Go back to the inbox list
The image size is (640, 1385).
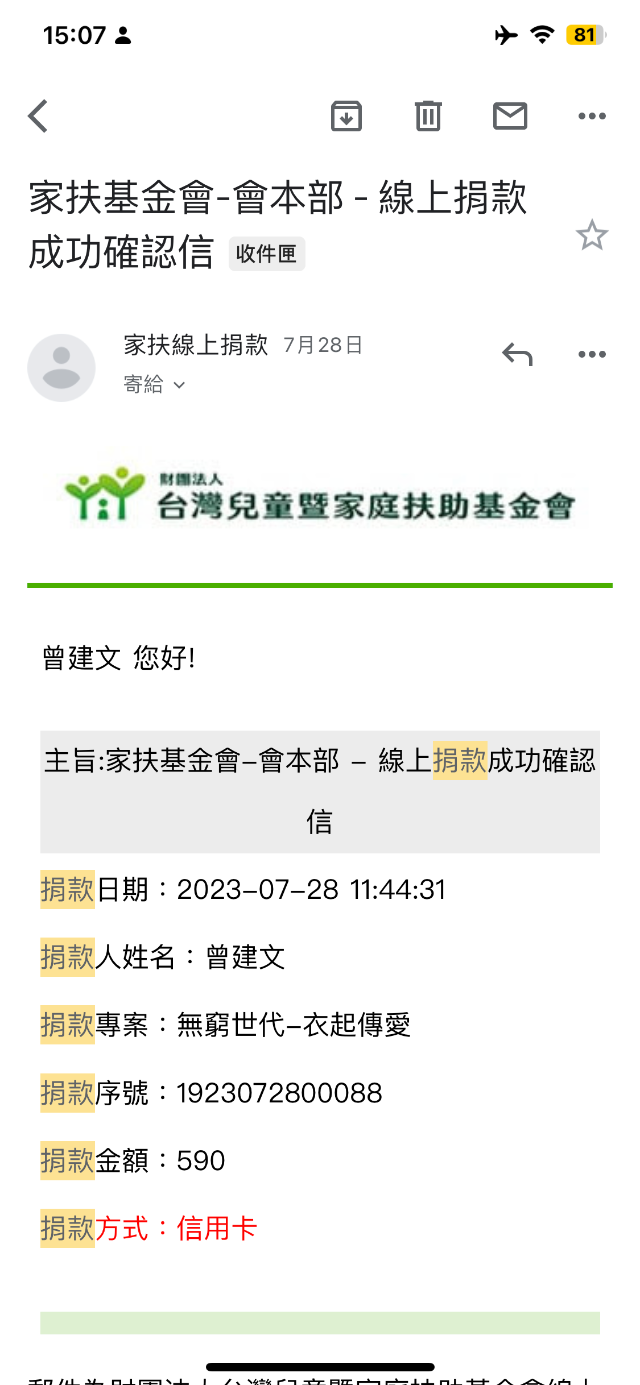[x=38, y=117]
